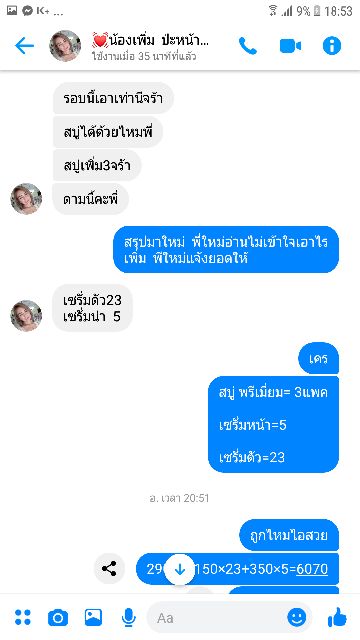Start a video call
This screenshot has width=360, height=640.
[x=290, y=46]
